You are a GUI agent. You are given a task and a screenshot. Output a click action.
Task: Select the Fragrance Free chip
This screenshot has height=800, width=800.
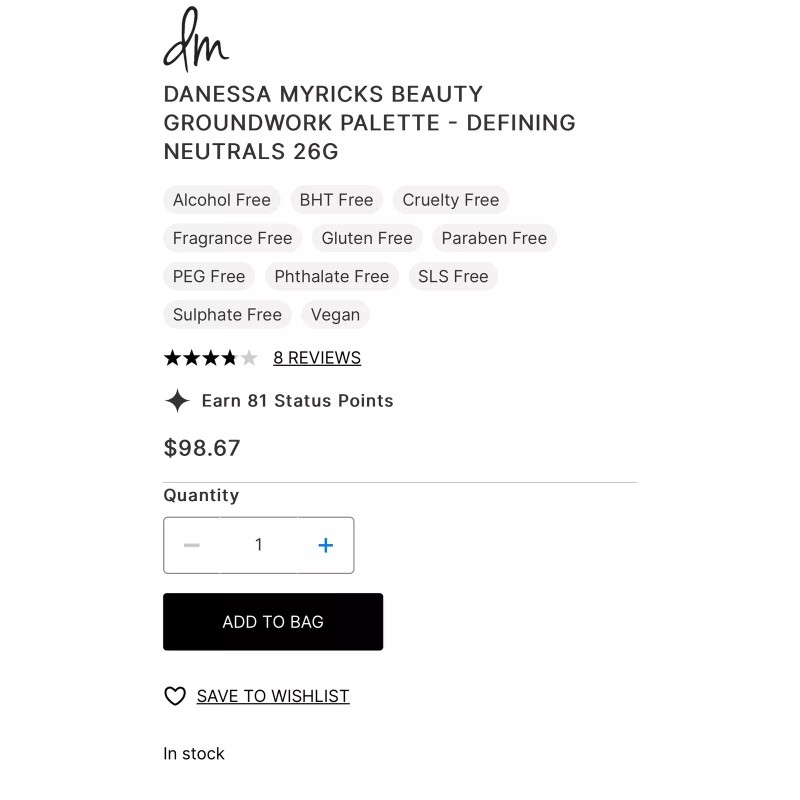click(x=233, y=238)
